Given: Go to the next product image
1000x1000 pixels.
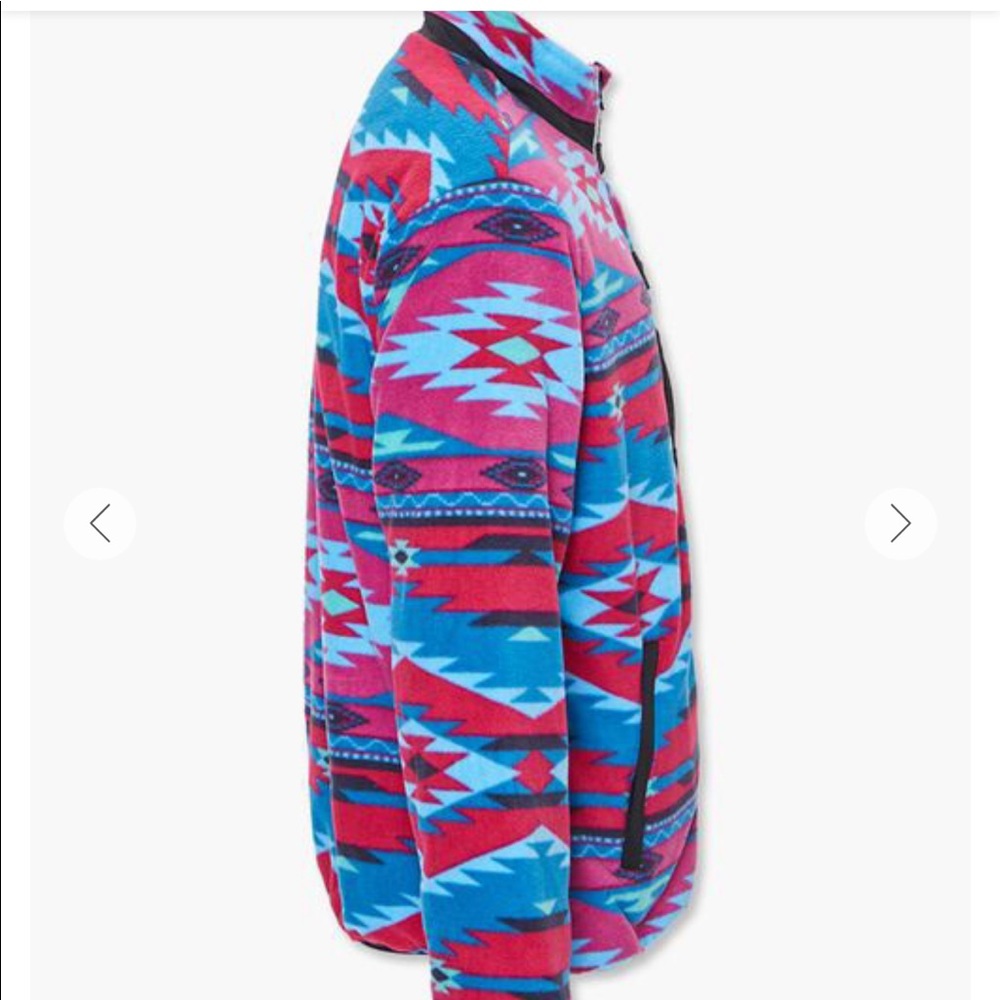Looking at the screenshot, I should pyautogui.click(x=900, y=523).
